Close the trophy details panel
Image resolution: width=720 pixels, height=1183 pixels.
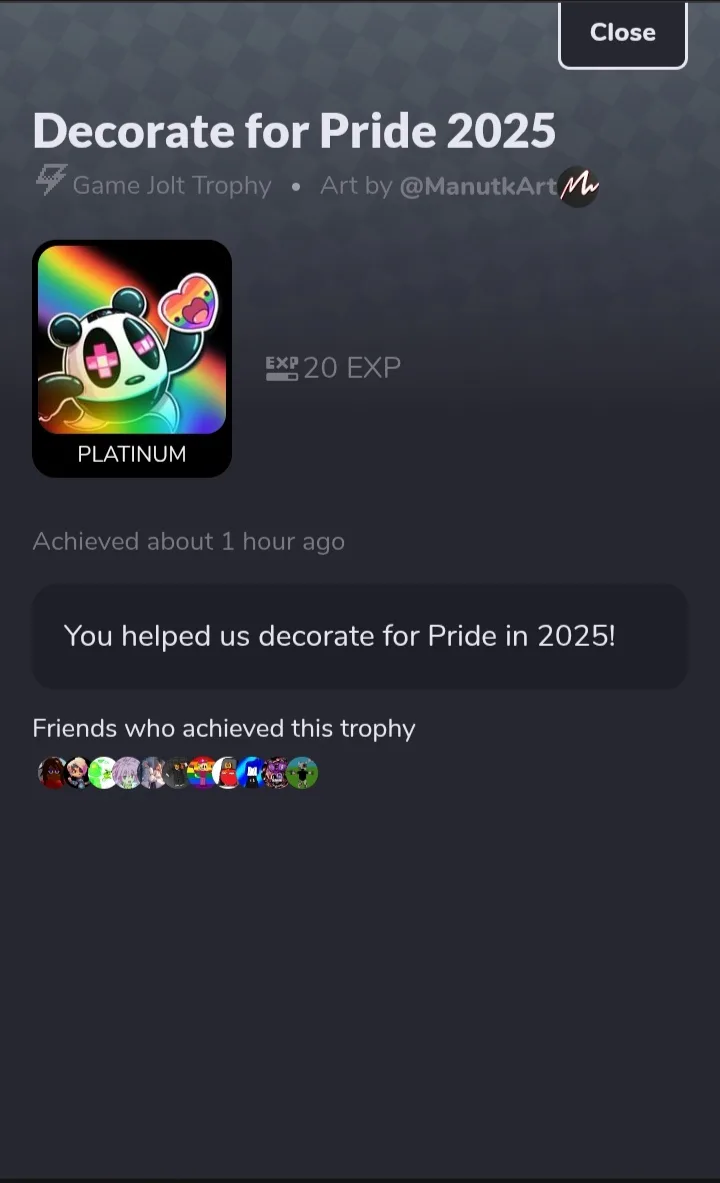point(623,33)
